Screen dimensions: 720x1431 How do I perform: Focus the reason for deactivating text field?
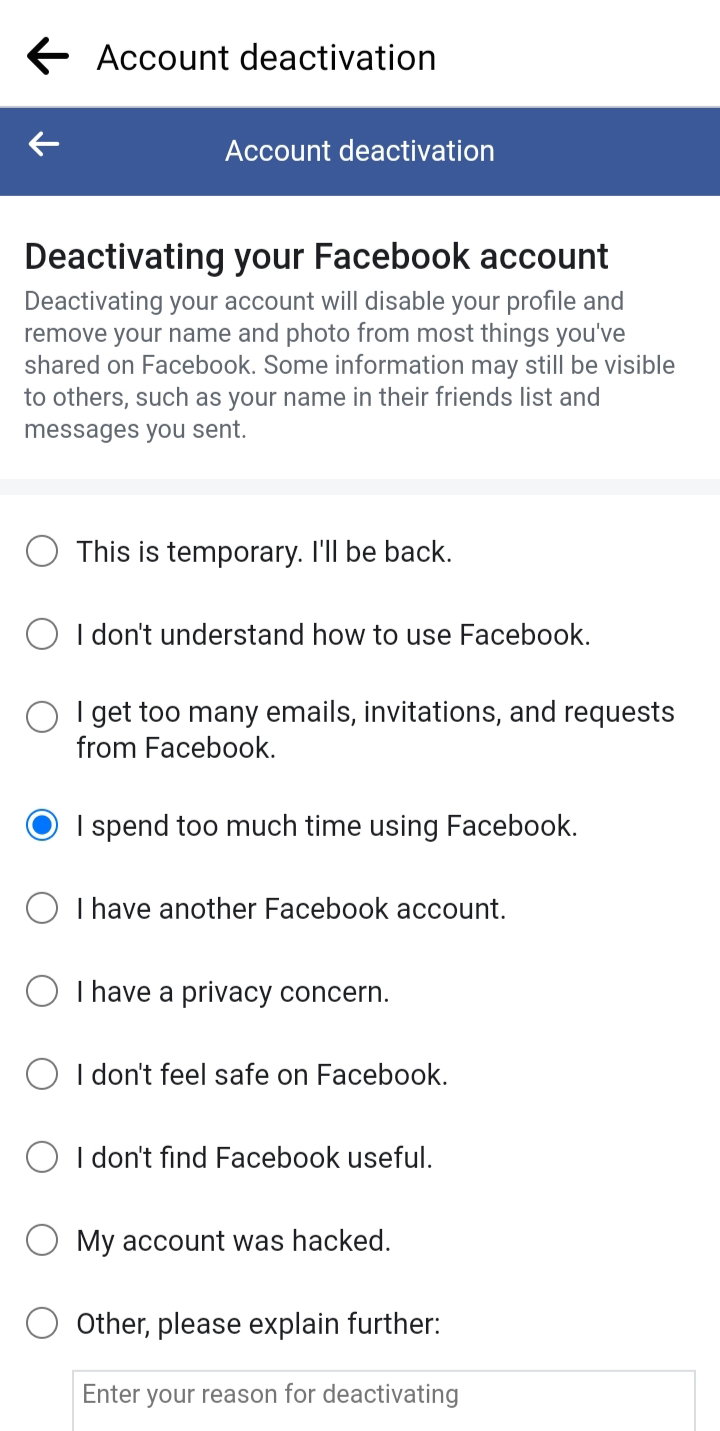click(x=384, y=1400)
